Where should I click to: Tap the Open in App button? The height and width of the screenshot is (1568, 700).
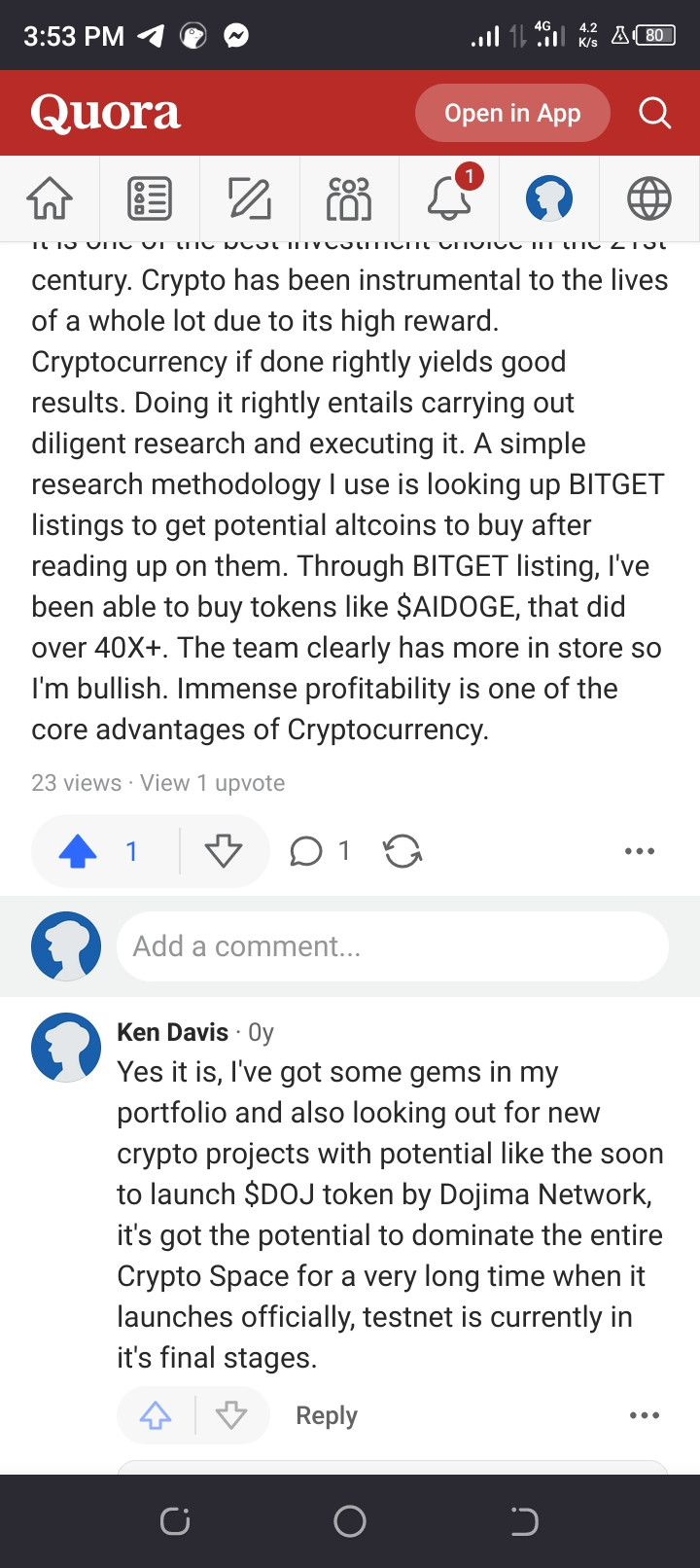point(512,114)
